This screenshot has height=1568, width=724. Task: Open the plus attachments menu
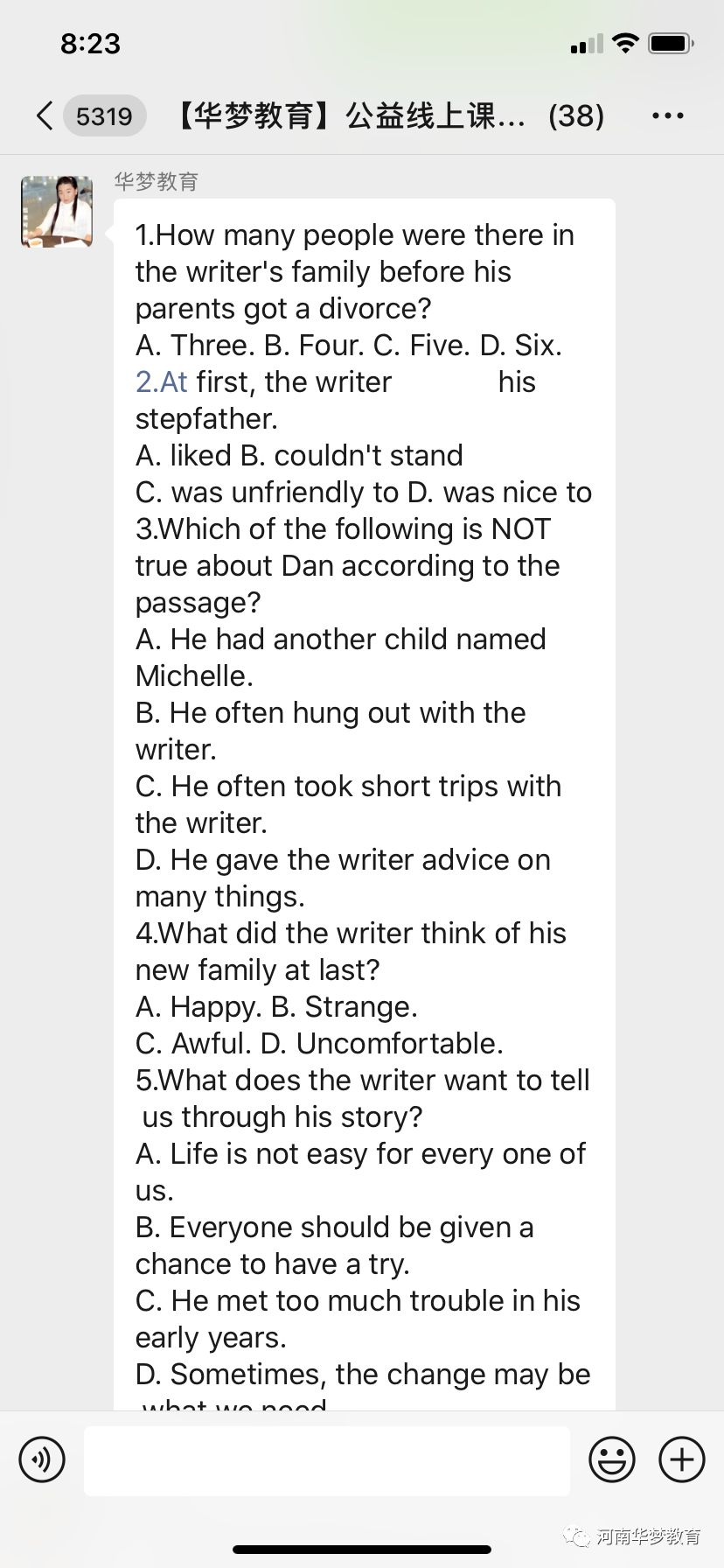tap(682, 1459)
